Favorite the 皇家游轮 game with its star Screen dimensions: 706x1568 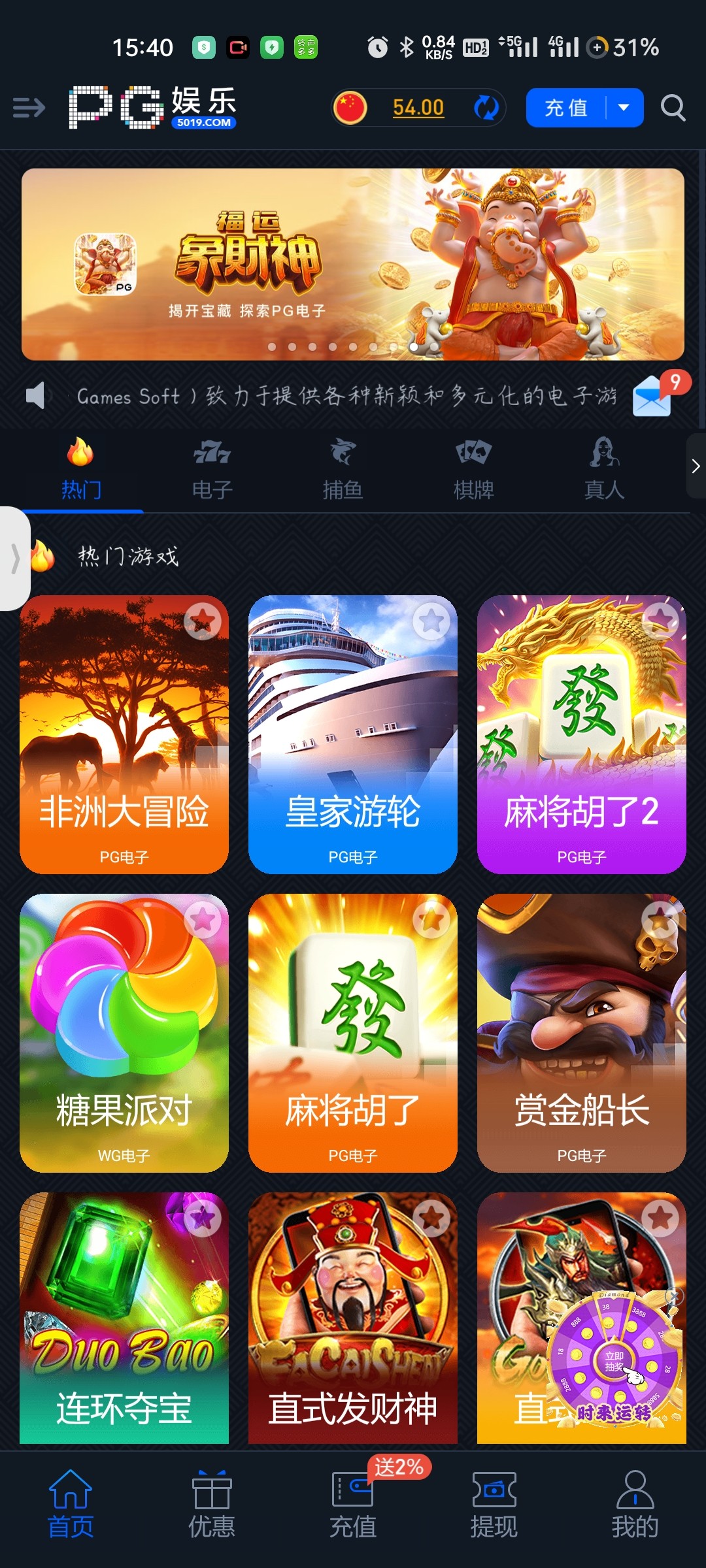(431, 621)
